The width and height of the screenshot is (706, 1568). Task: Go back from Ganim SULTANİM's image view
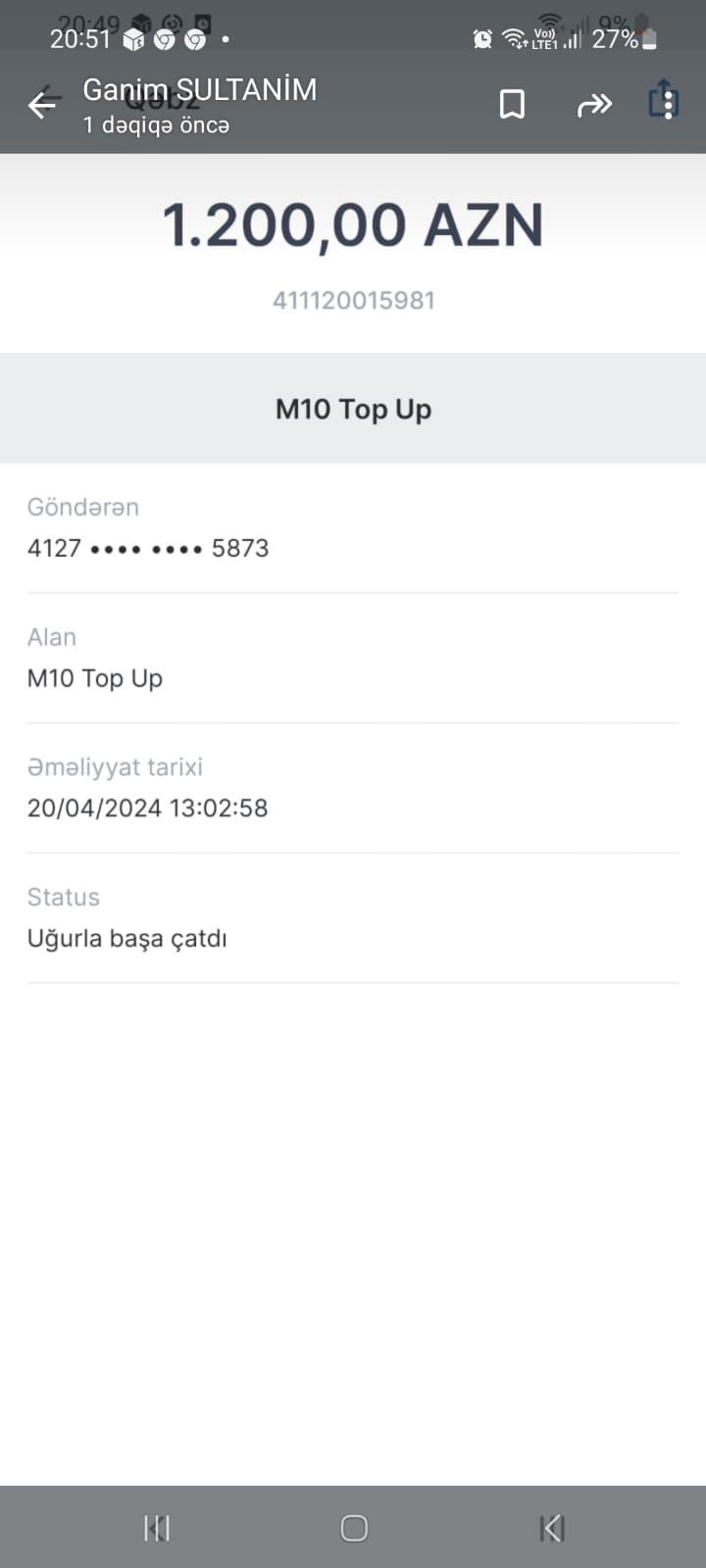(42, 105)
